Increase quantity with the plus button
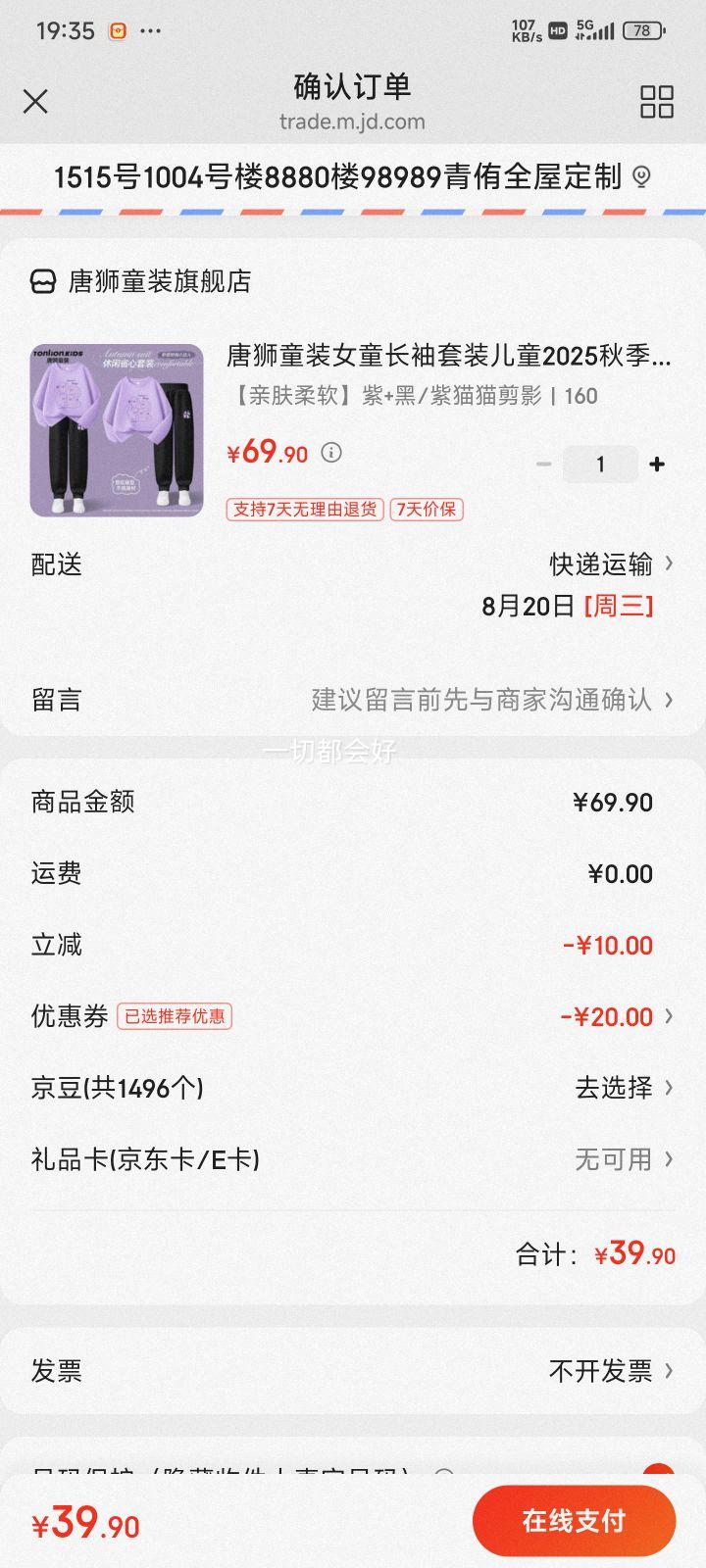The width and height of the screenshot is (706, 1568). [657, 465]
